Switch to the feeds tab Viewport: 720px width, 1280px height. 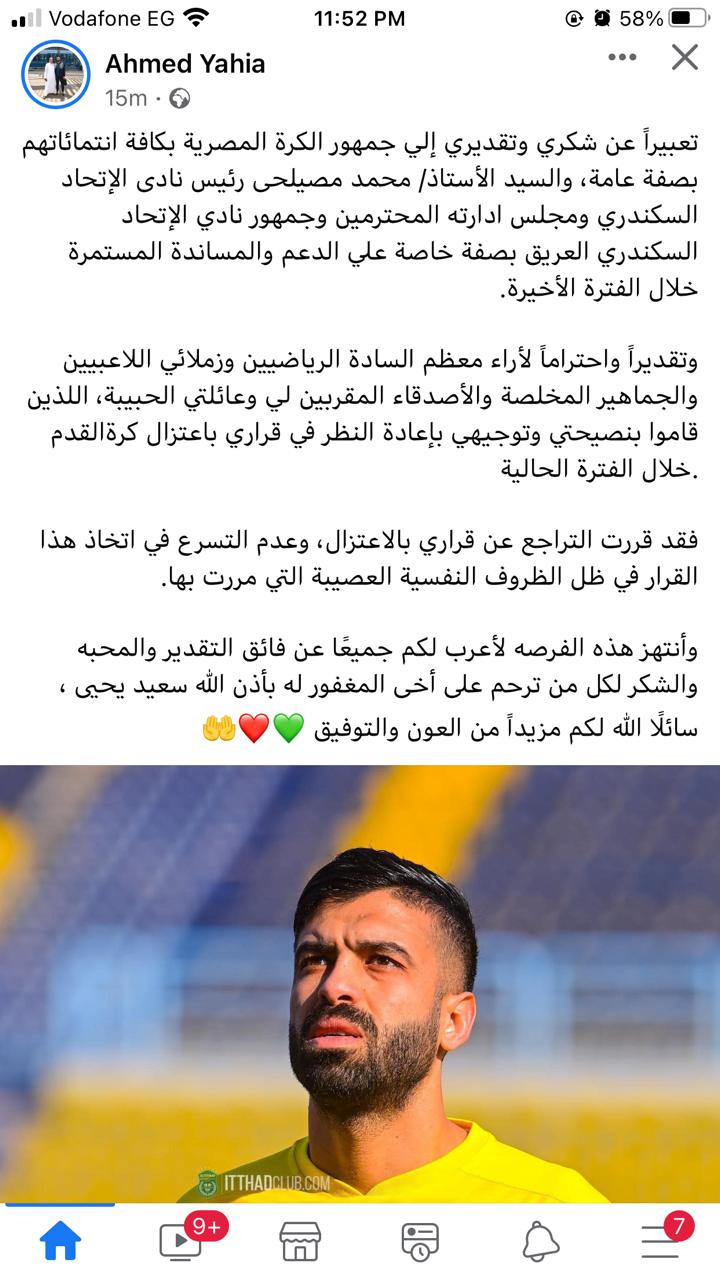pyautogui.click(x=420, y=1242)
